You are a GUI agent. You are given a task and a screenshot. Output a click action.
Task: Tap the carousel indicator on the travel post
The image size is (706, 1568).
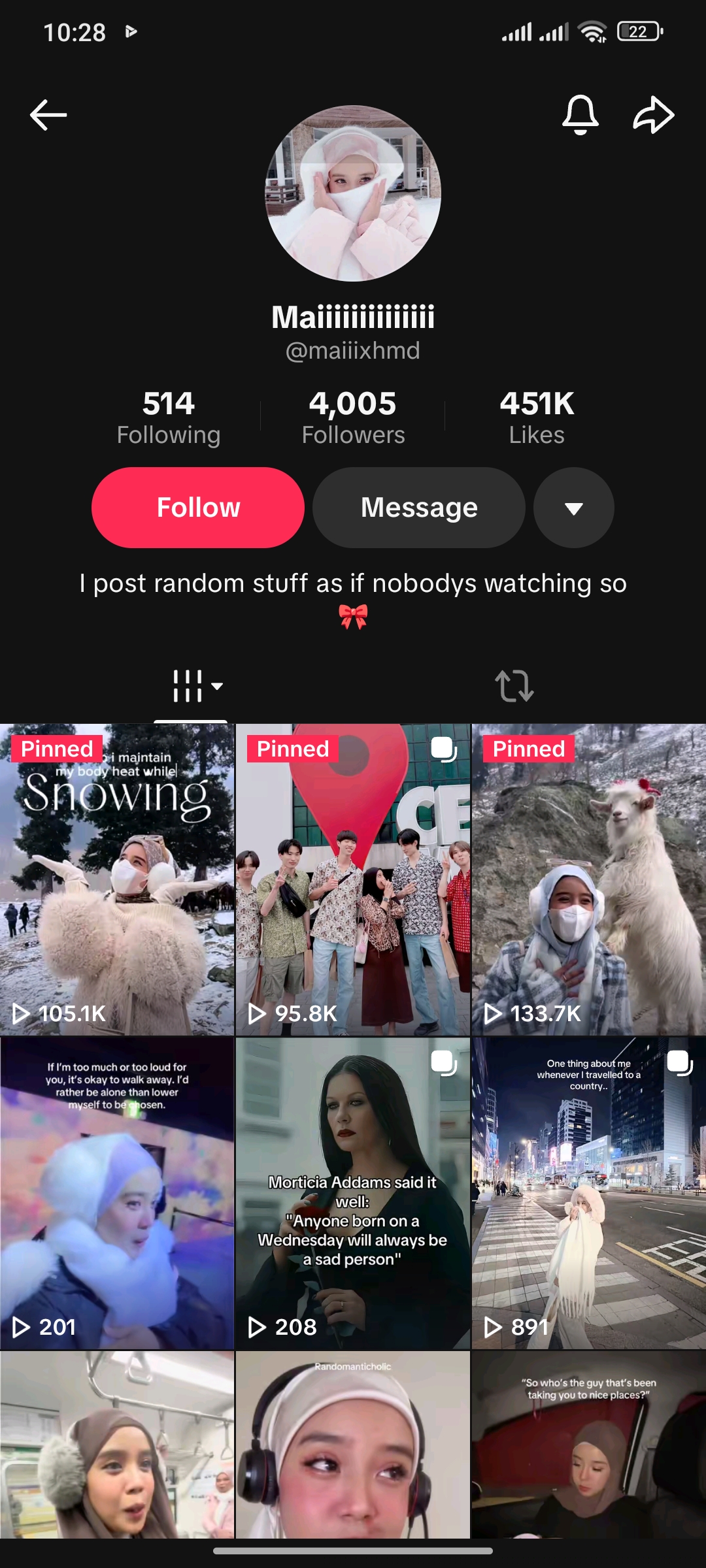tap(679, 1061)
